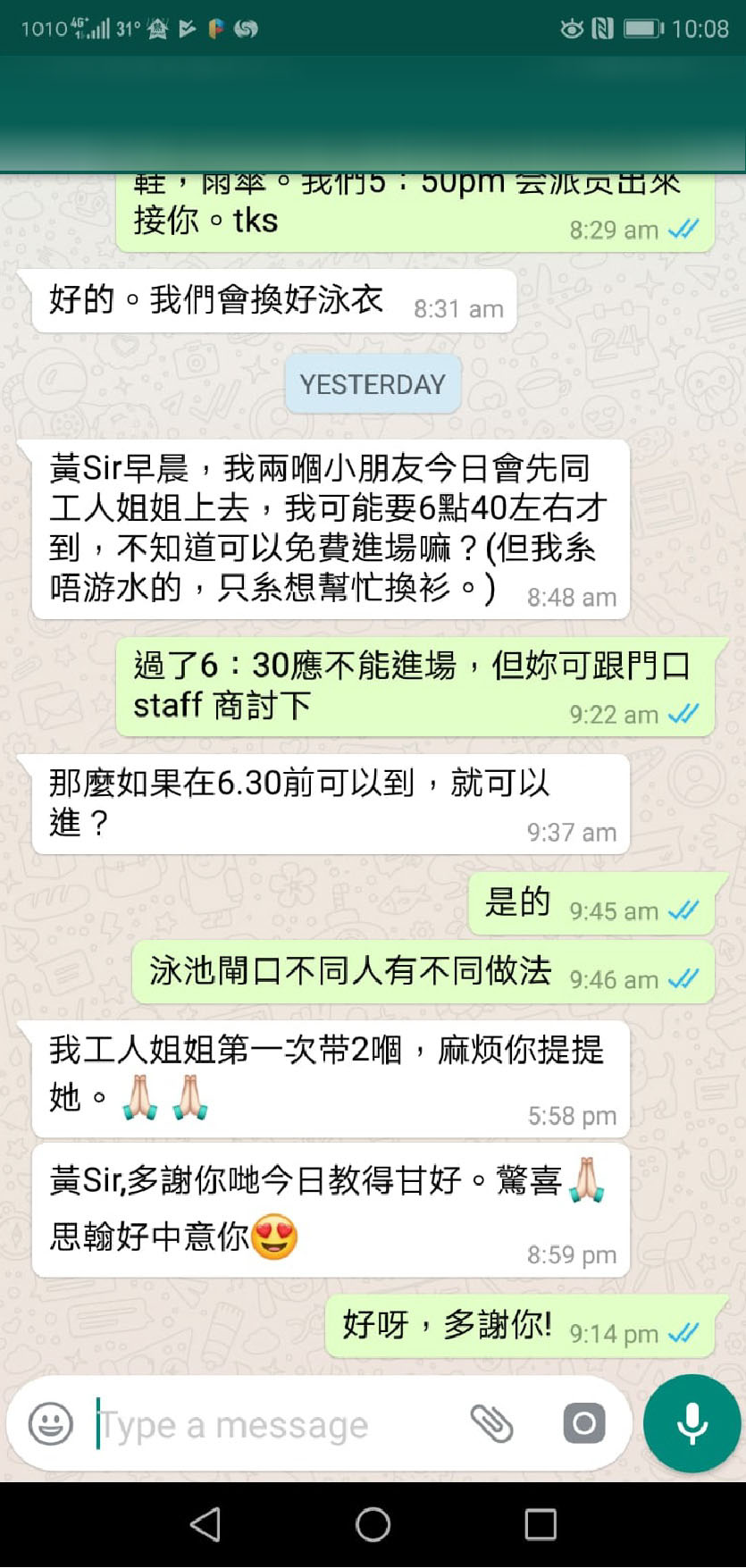746x1568 pixels.
Task: Focus the Type a message field
Action: coord(268,1425)
